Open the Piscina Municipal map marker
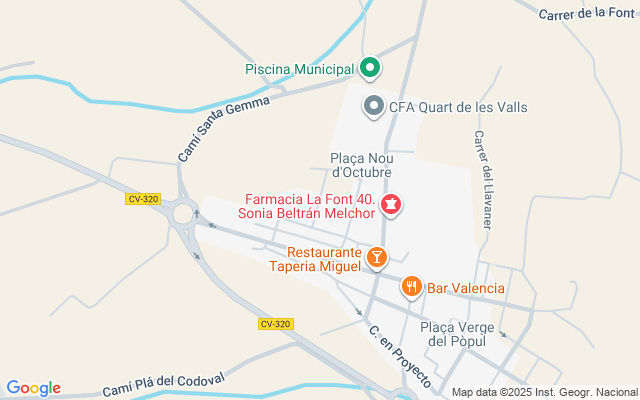The width and height of the screenshot is (640, 400). pos(370,69)
